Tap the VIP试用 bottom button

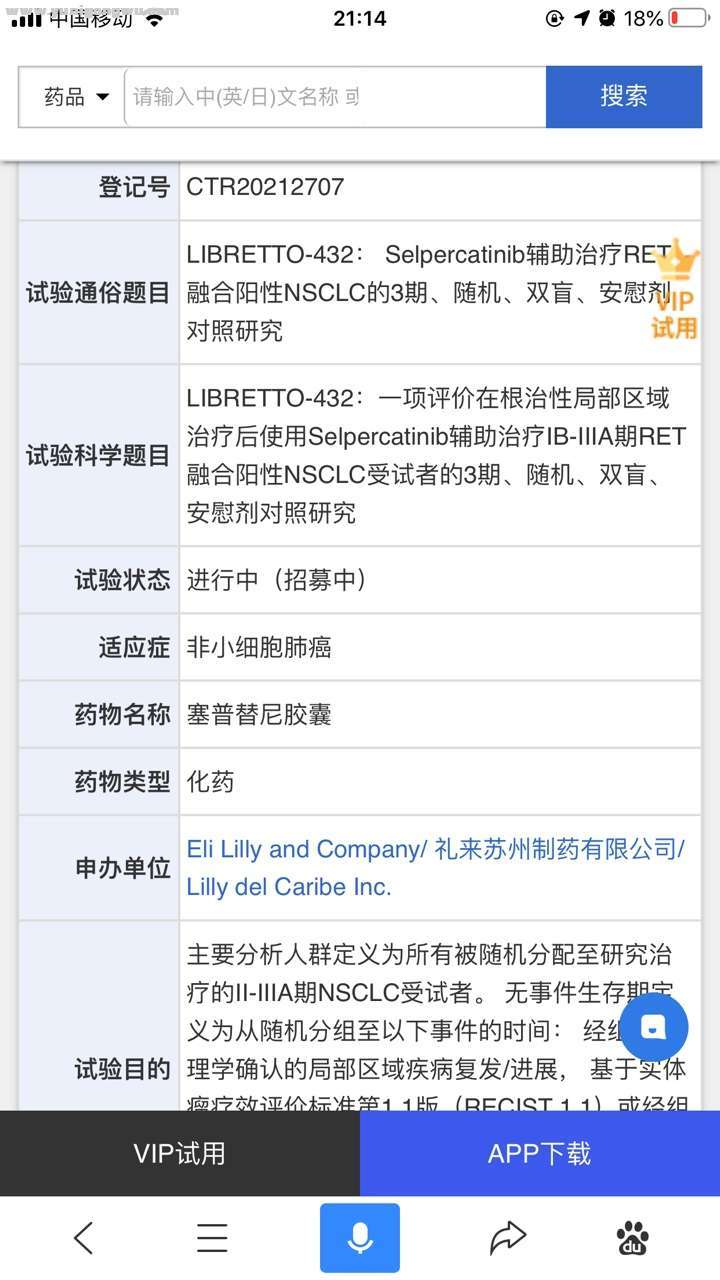(180, 1153)
